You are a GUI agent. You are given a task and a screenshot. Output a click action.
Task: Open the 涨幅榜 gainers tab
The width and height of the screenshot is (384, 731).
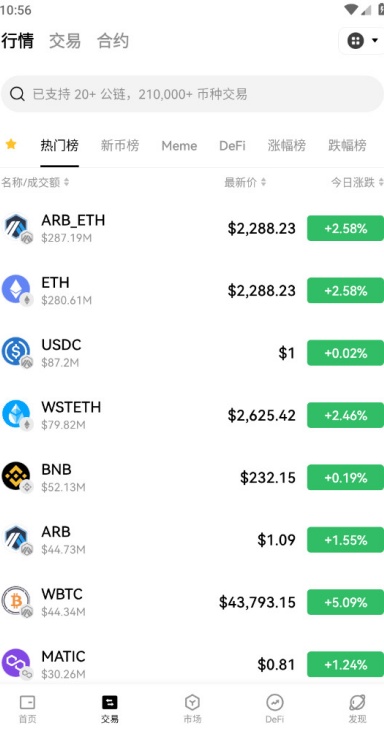tap(287, 145)
